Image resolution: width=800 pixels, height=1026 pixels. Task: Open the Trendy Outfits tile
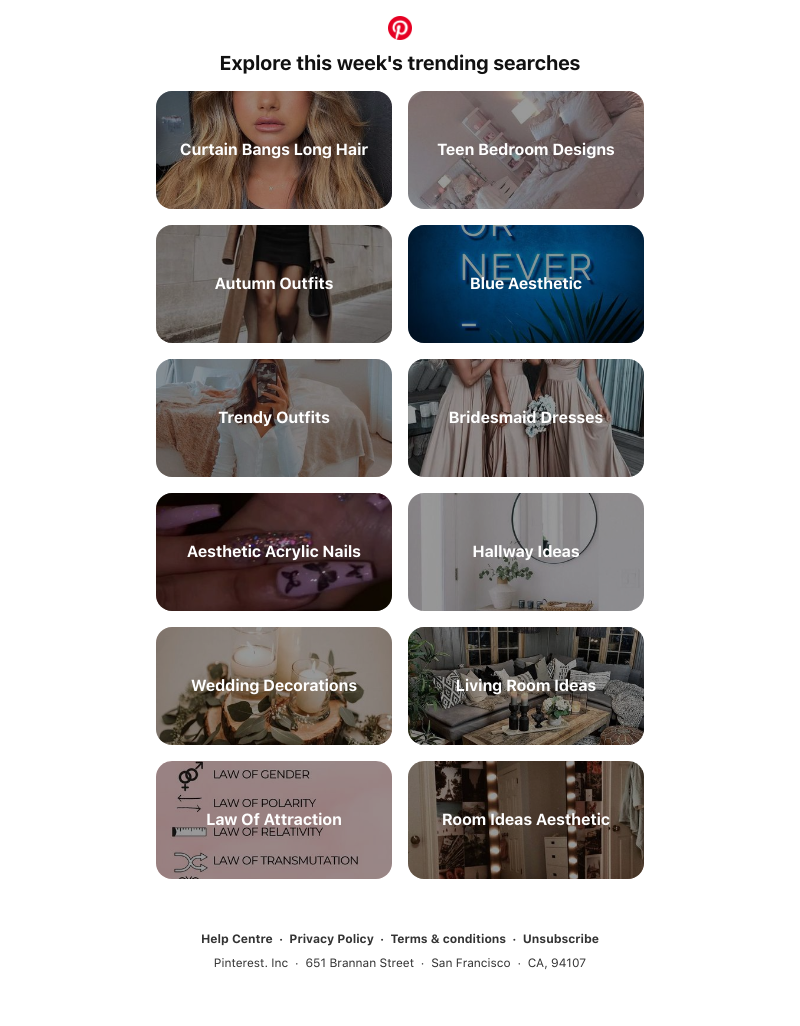click(274, 418)
